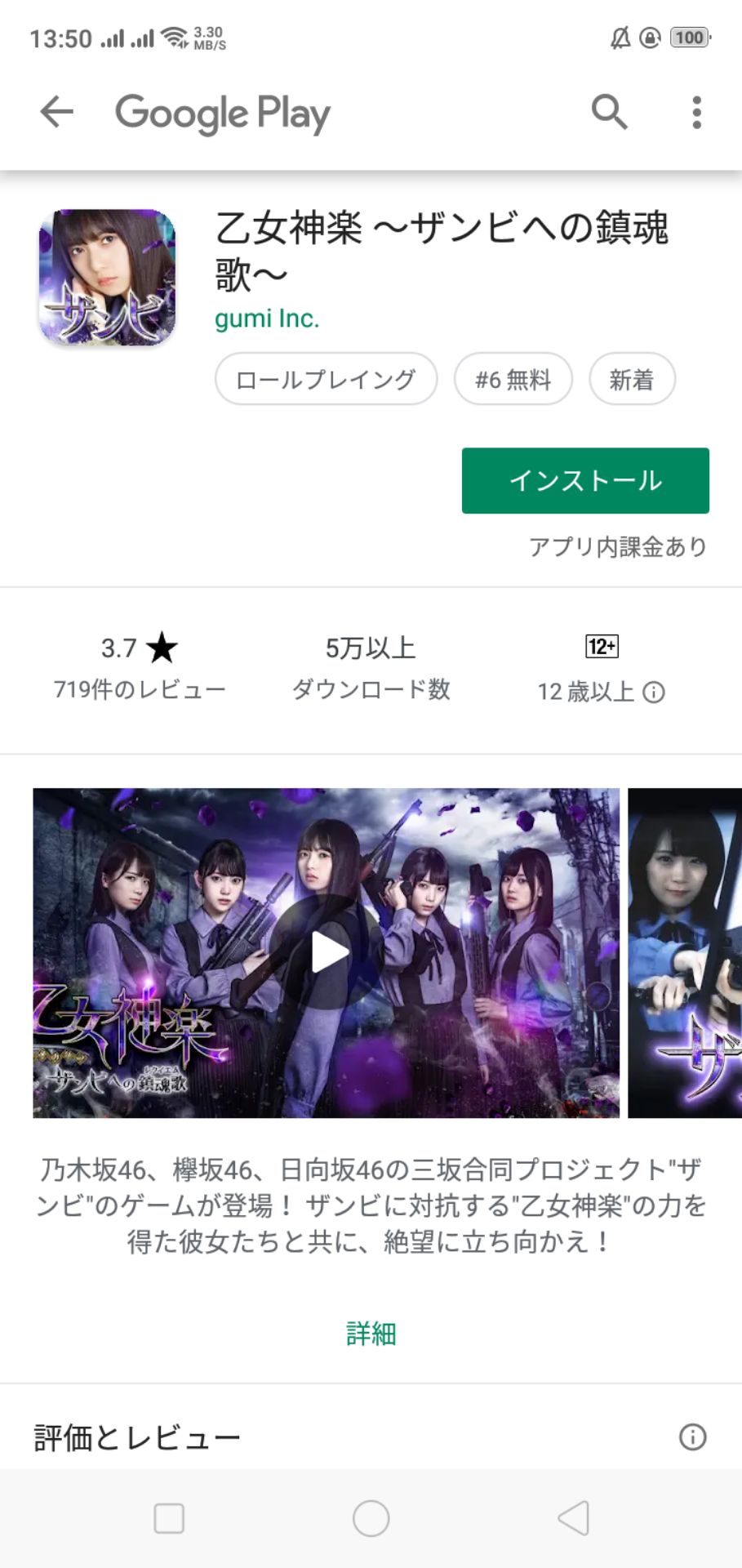Open Google Play search
The image size is (742, 1568).
tap(609, 112)
